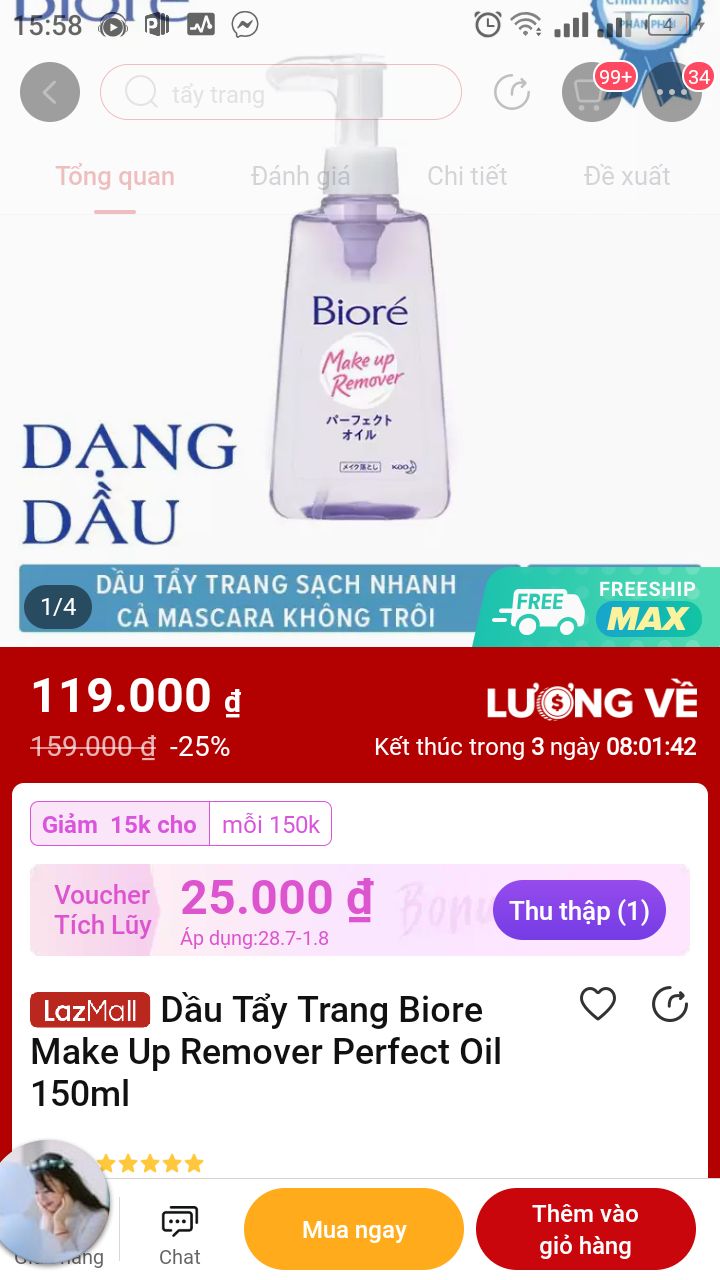This screenshot has width=720, height=1280.
Task: Select the Tổng quan tab
Action: (115, 177)
